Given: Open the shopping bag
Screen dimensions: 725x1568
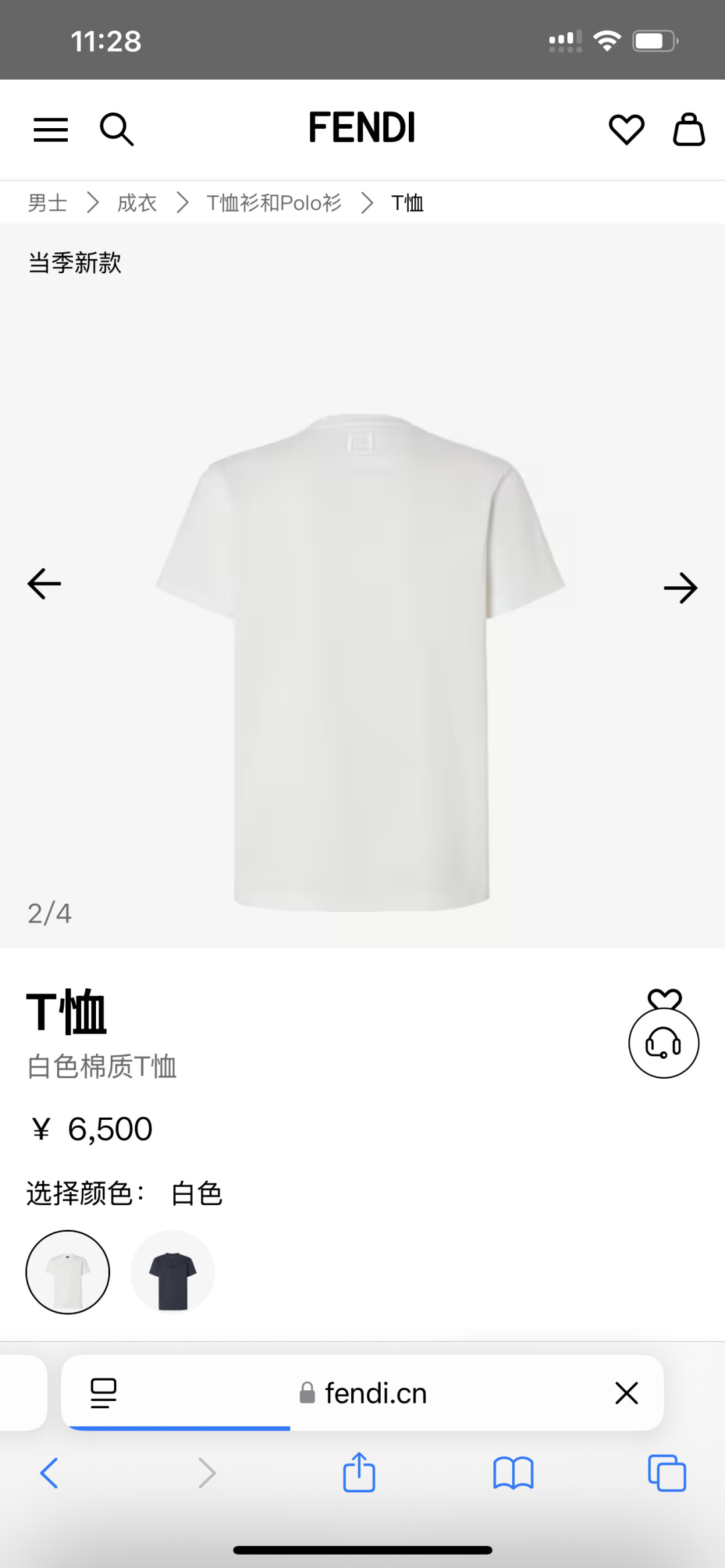Looking at the screenshot, I should click(689, 129).
